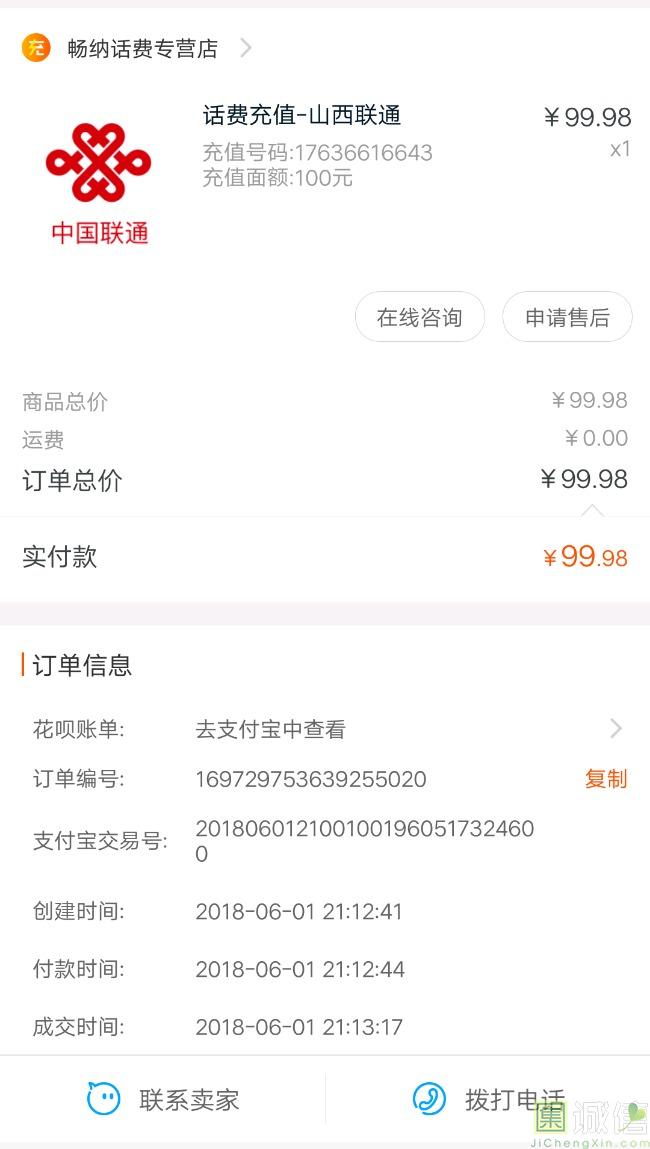
Task: Copy the order number with 复制
Action: (x=605, y=779)
